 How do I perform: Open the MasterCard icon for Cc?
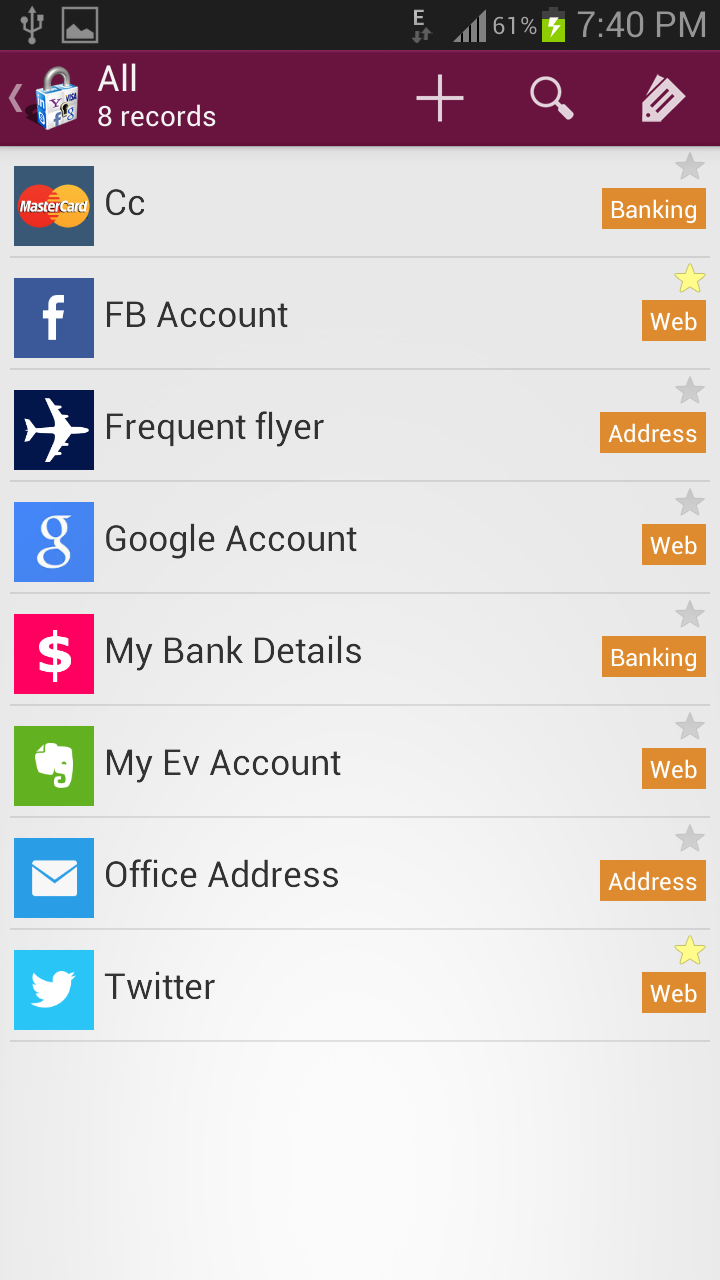(52, 206)
